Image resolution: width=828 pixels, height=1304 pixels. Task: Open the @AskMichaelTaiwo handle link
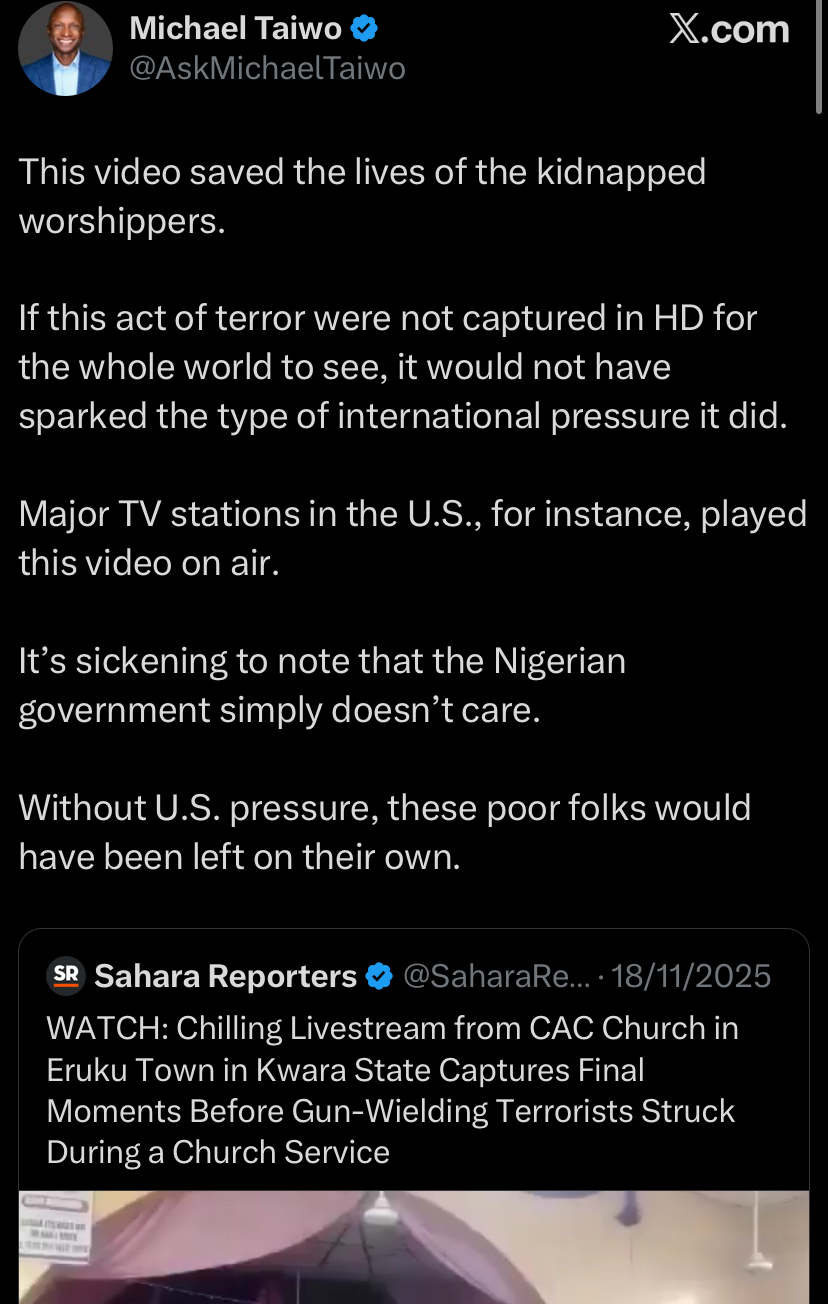point(264,68)
